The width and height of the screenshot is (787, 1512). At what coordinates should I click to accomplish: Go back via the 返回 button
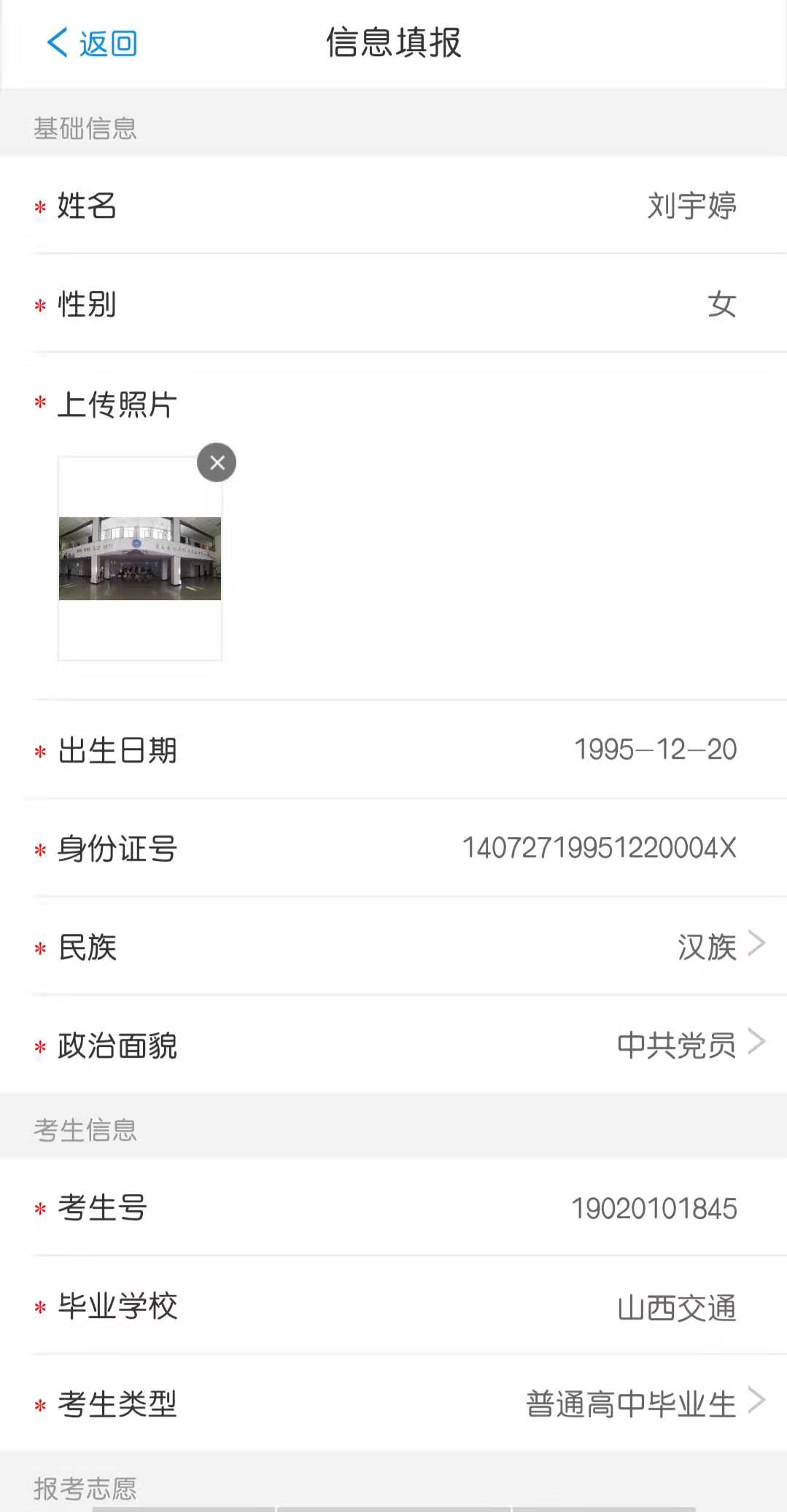point(92,44)
